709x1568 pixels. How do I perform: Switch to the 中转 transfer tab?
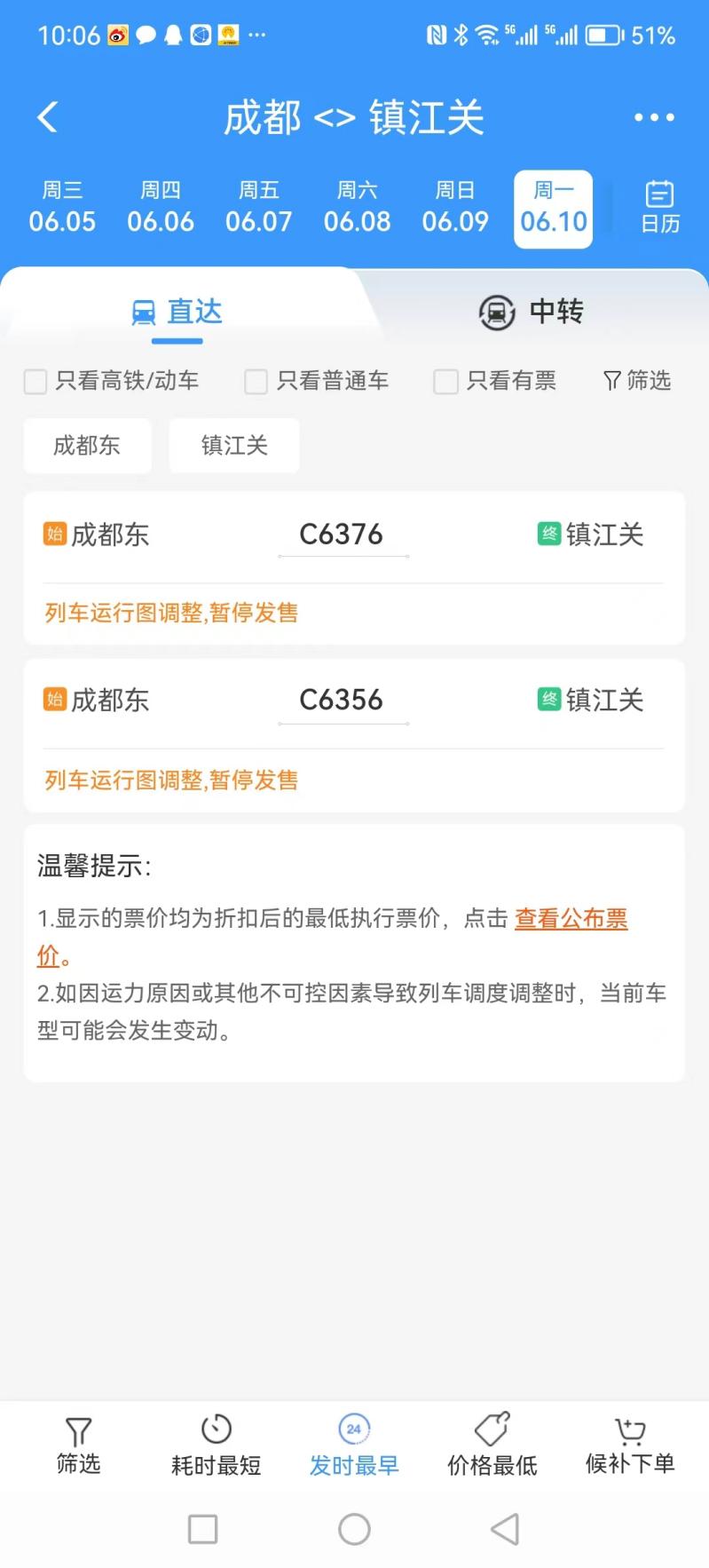(532, 312)
